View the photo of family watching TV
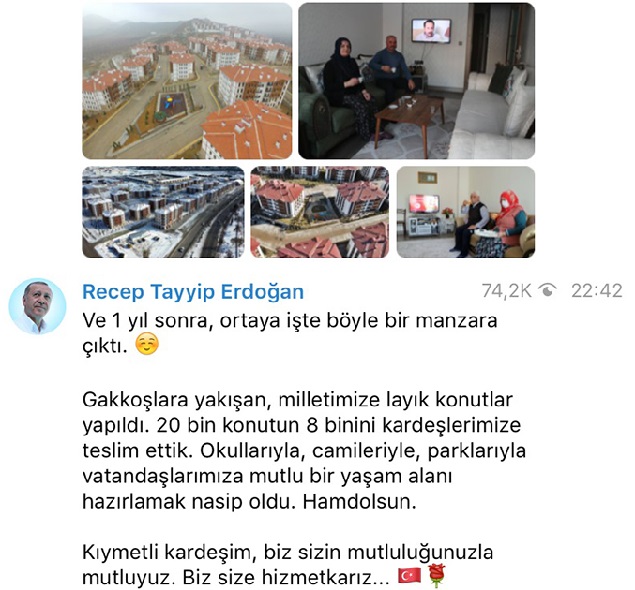Image resolution: width=635 pixels, height=590 pixels. (465, 212)
